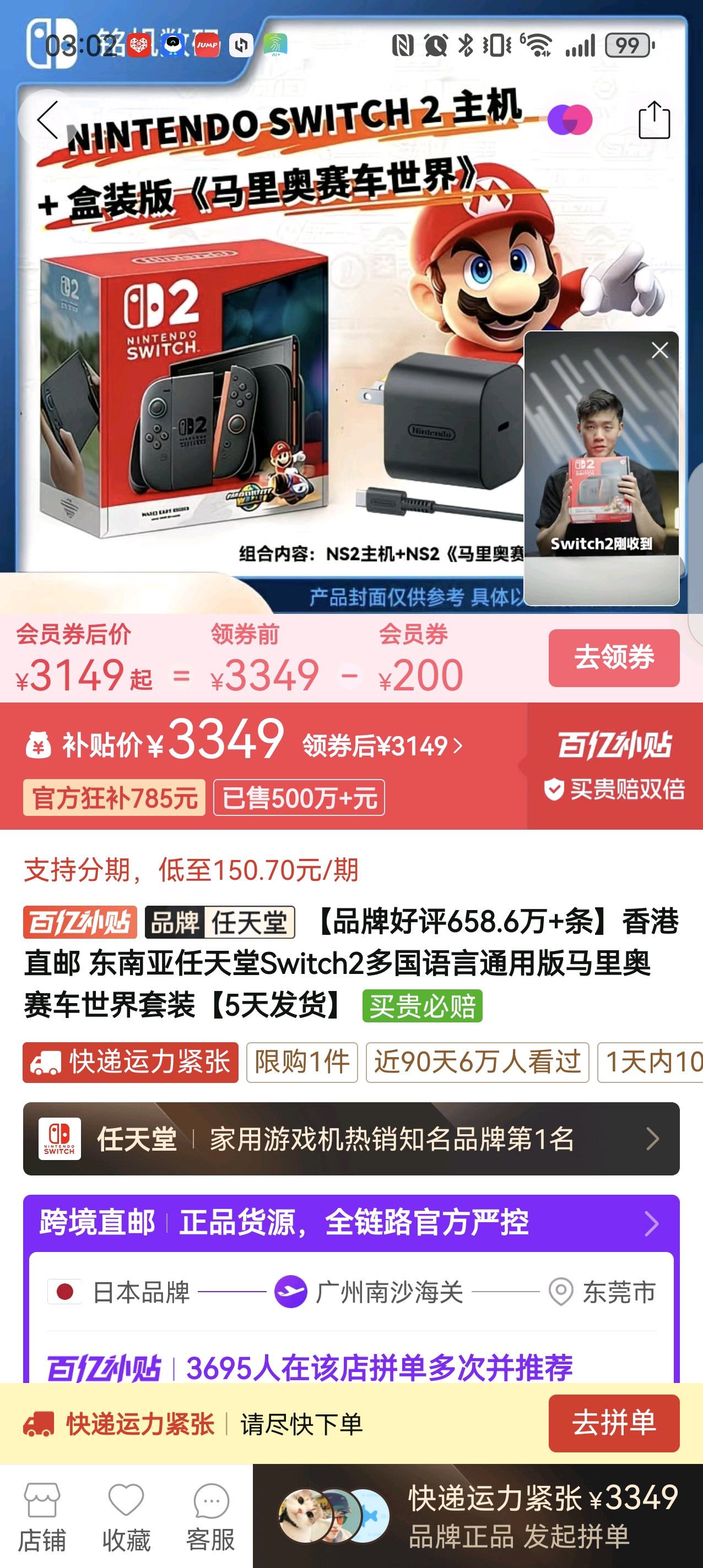Open 任天堂 brand ranking banner
The width and height of the screenshot is (703, 1568).
coord(351,1138)
